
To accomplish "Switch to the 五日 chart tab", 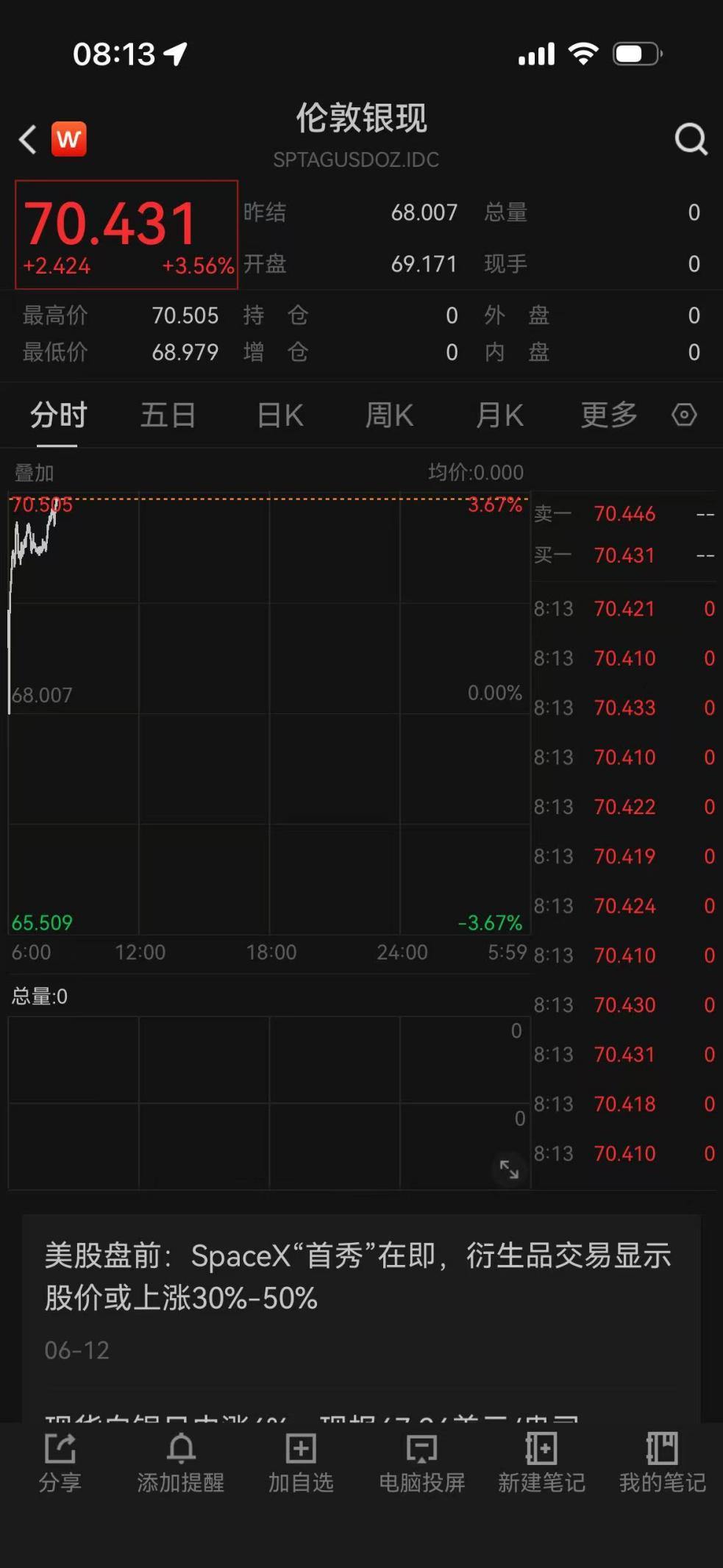I will tap(168, 415).
